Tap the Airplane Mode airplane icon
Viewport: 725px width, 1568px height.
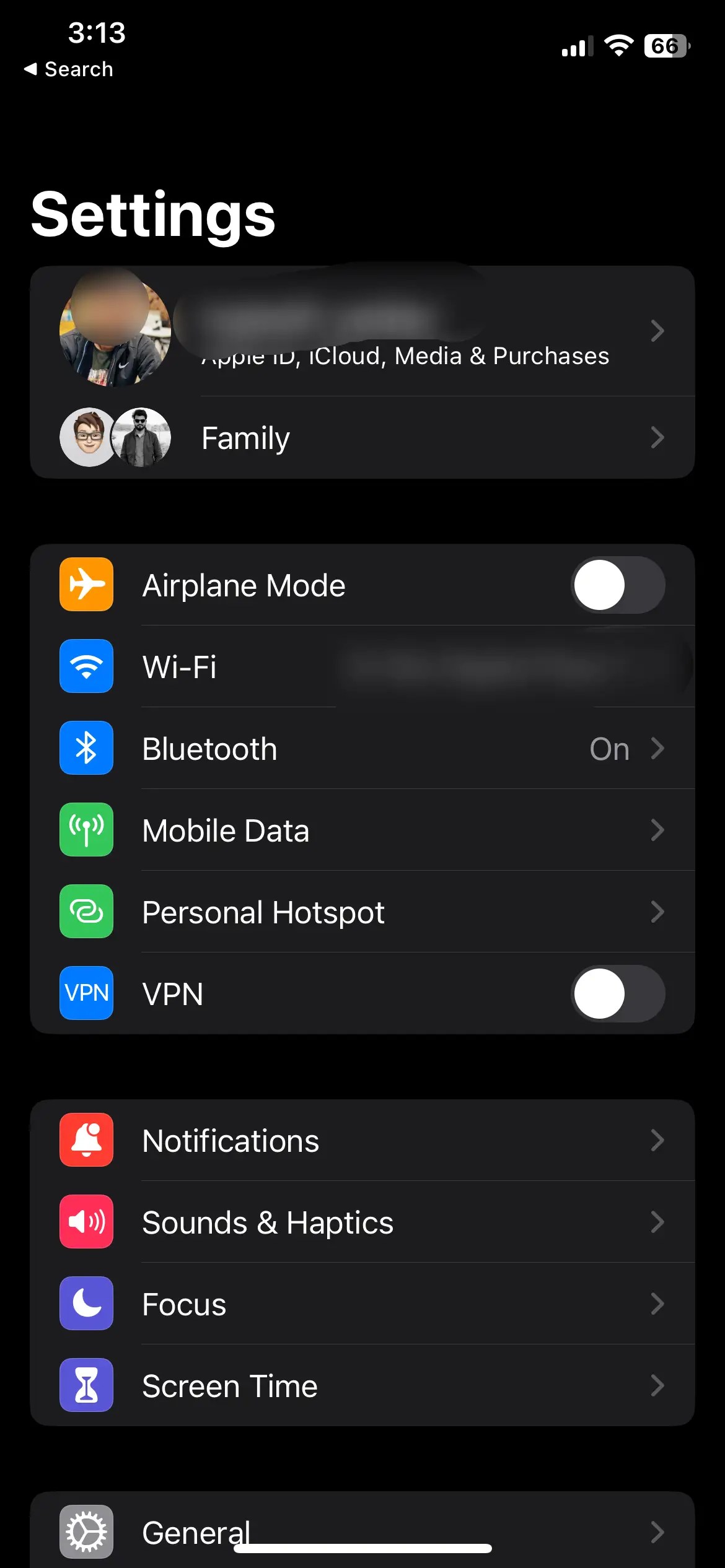(86, 585)
